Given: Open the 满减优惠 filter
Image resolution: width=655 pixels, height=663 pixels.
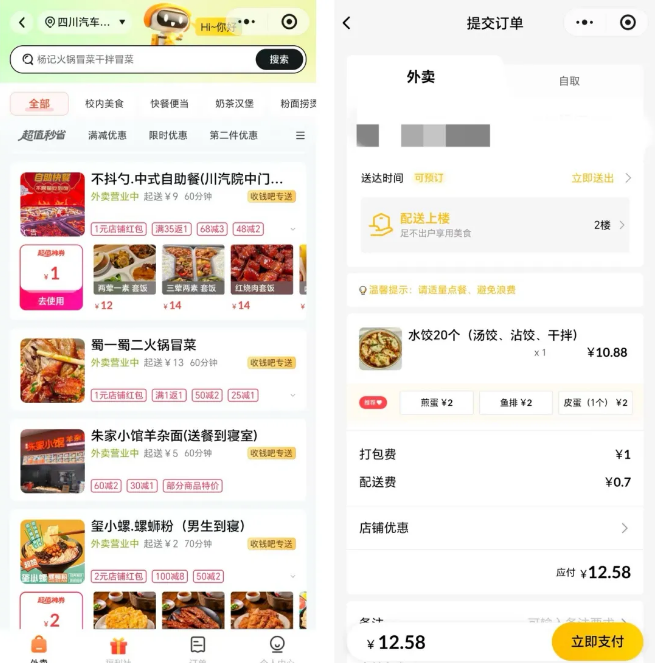Looking at the screenshot, I should click(x=107, y=135).
